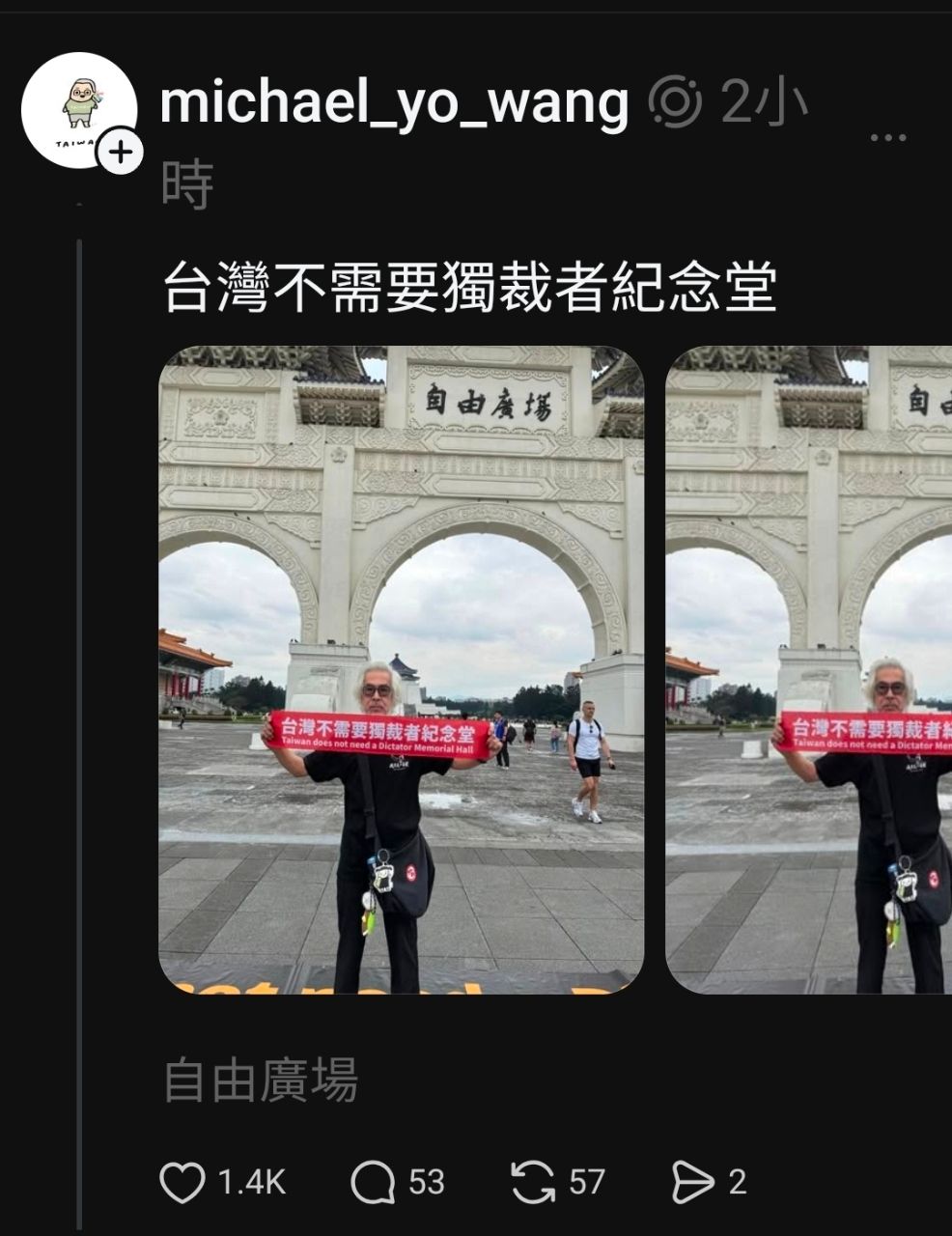Follow the account via the plus badge

[x=118, y=150]
